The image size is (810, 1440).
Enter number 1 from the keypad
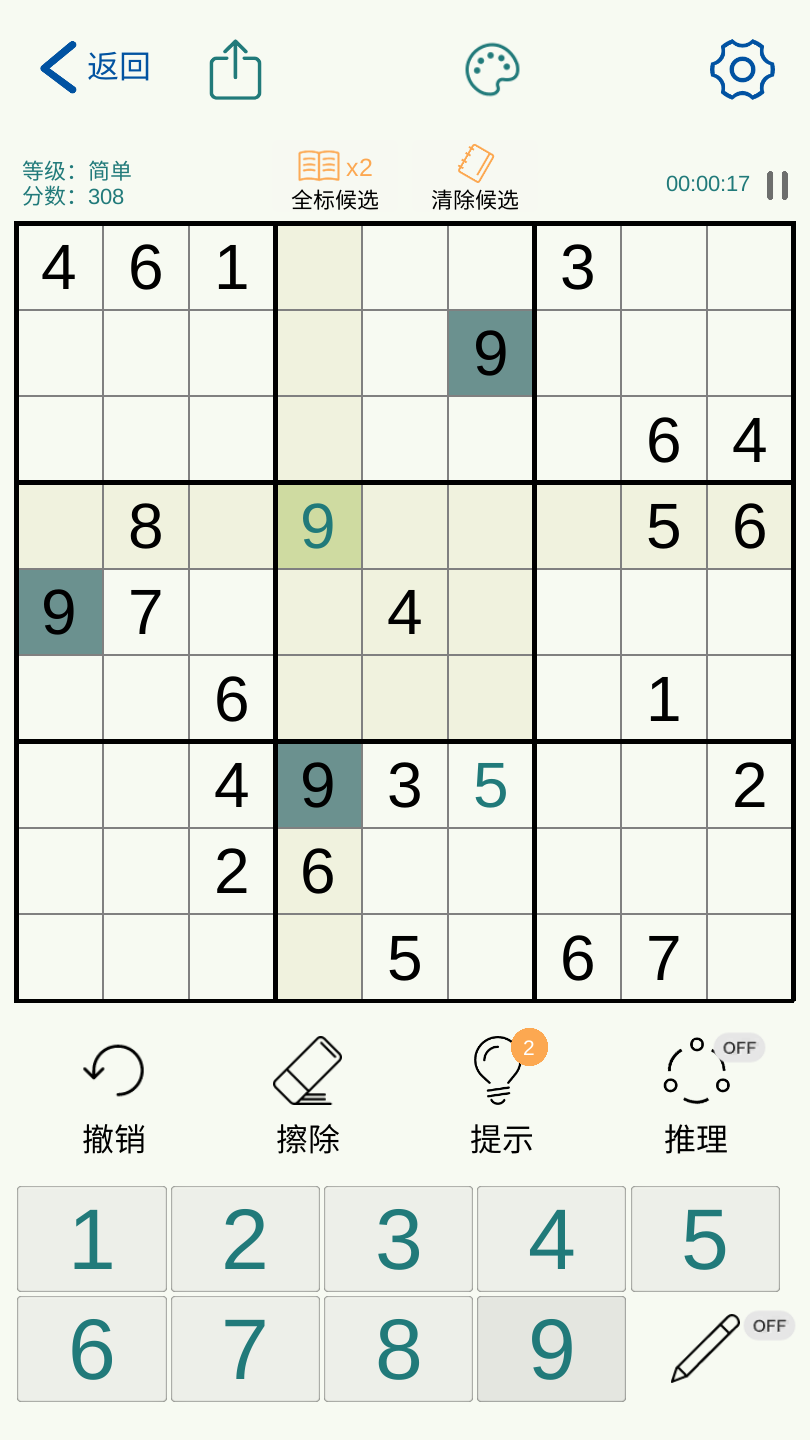click(x=92, y=1239)
